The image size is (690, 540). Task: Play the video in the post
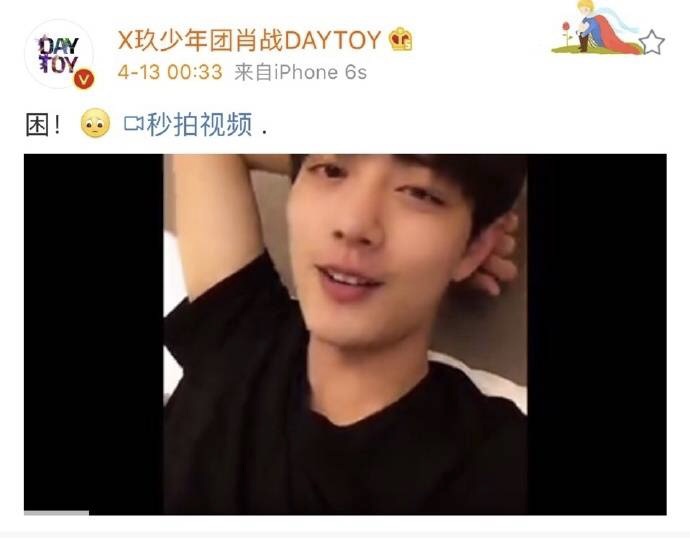[345, 334]
